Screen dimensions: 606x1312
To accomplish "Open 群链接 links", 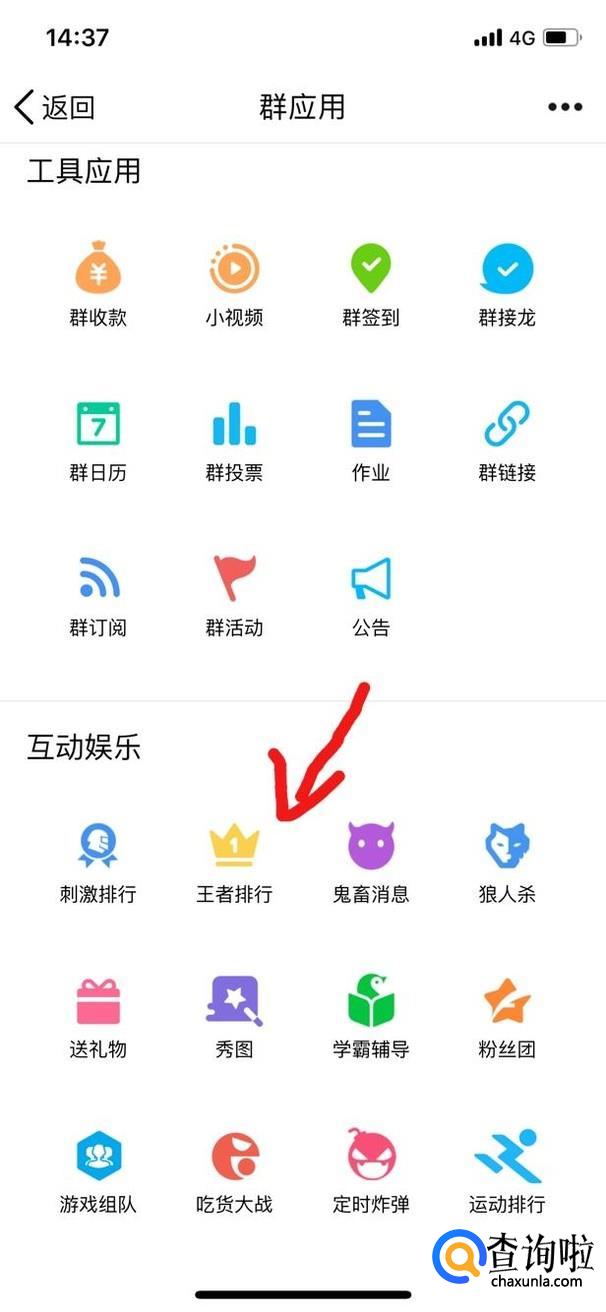I will pyautogui.click(x=508, y=440).
